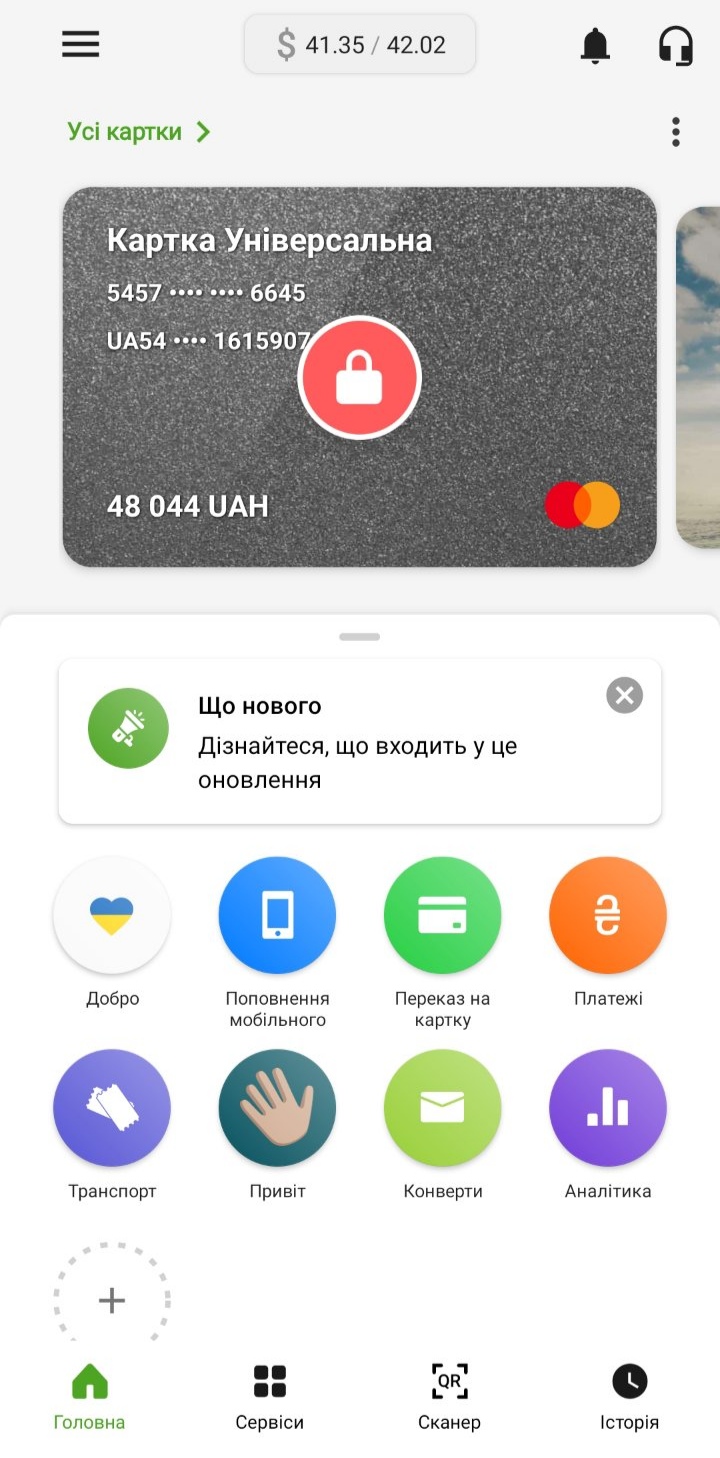Select Поповнення мобільного

pos(277,916)
